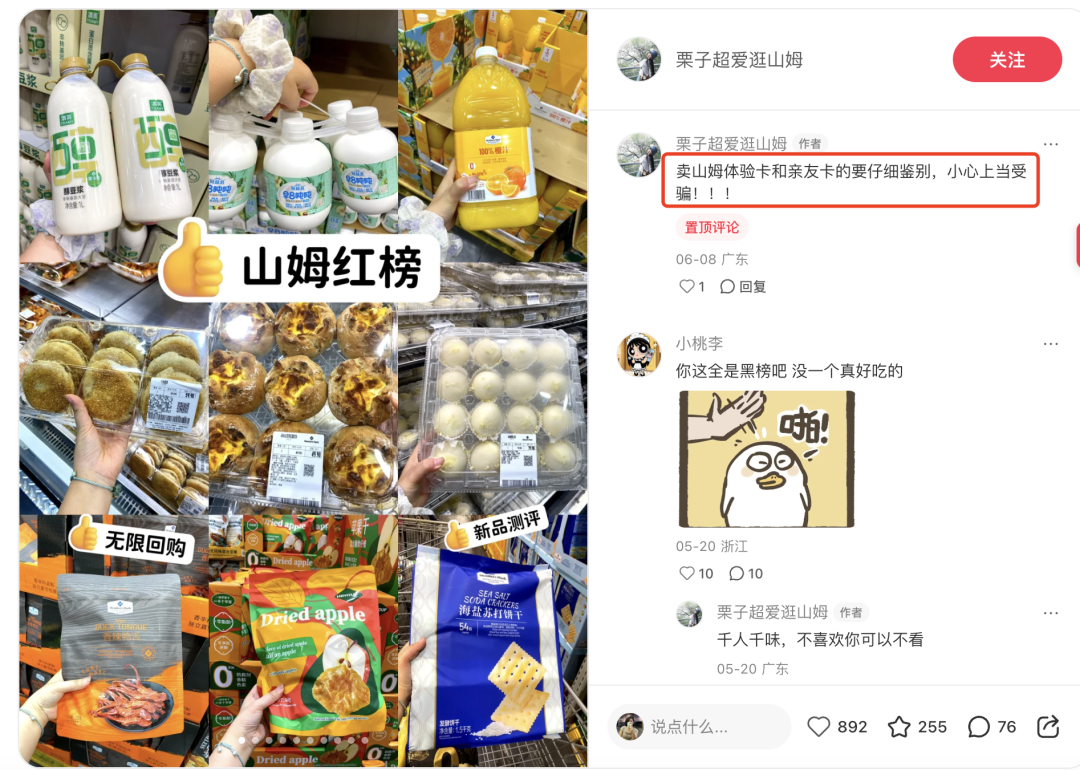This screenshot has height=770, width=1080.
Task: Open overflow menu on the pinned comment
Action: [x=1050, y=144]
